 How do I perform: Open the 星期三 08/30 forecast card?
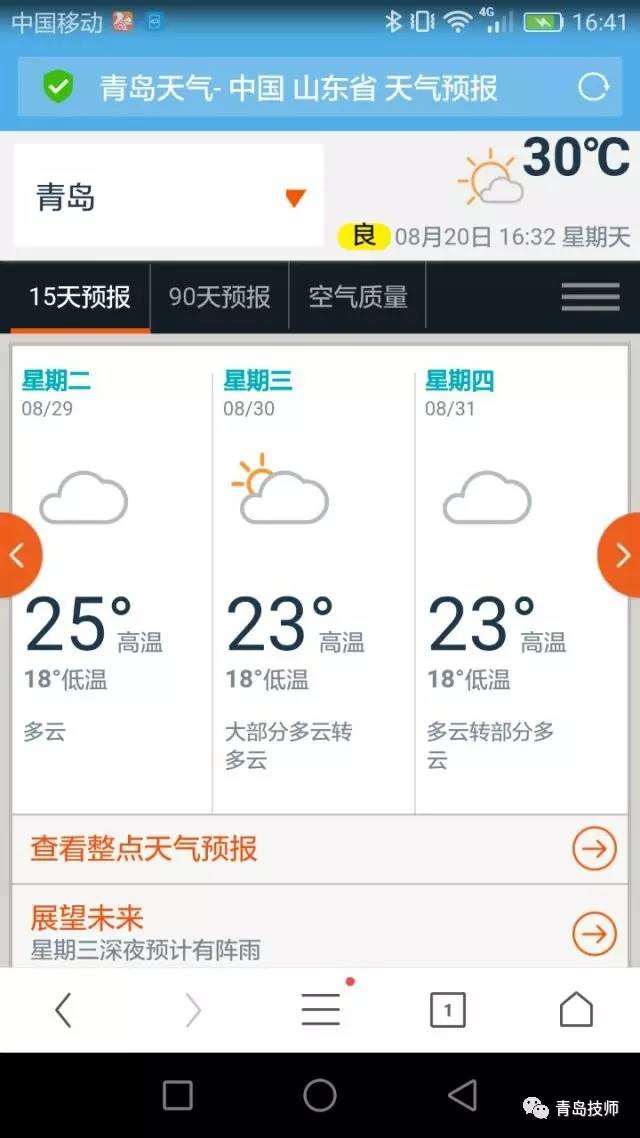click(x=313, y=580)
